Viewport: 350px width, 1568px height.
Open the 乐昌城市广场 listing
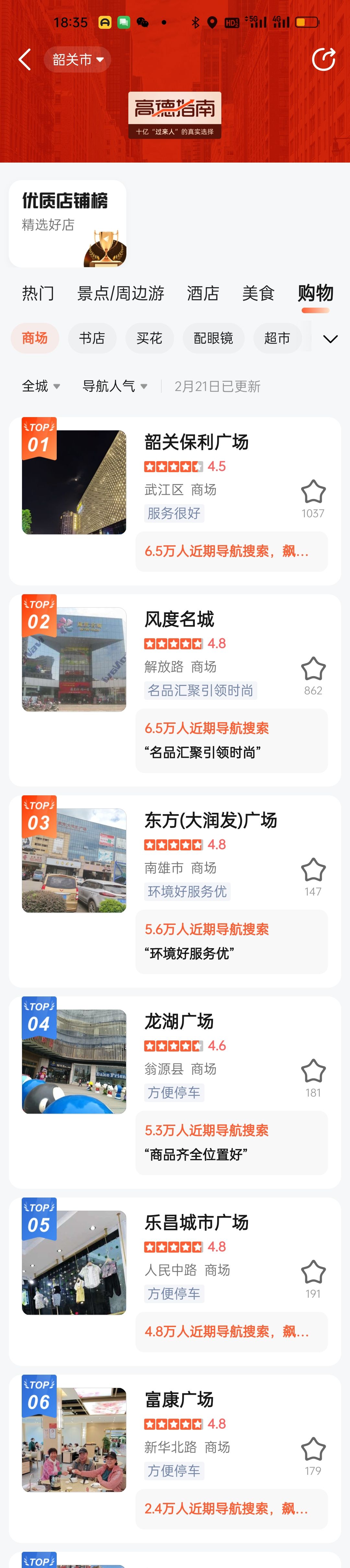click(x=196, y=1221)
